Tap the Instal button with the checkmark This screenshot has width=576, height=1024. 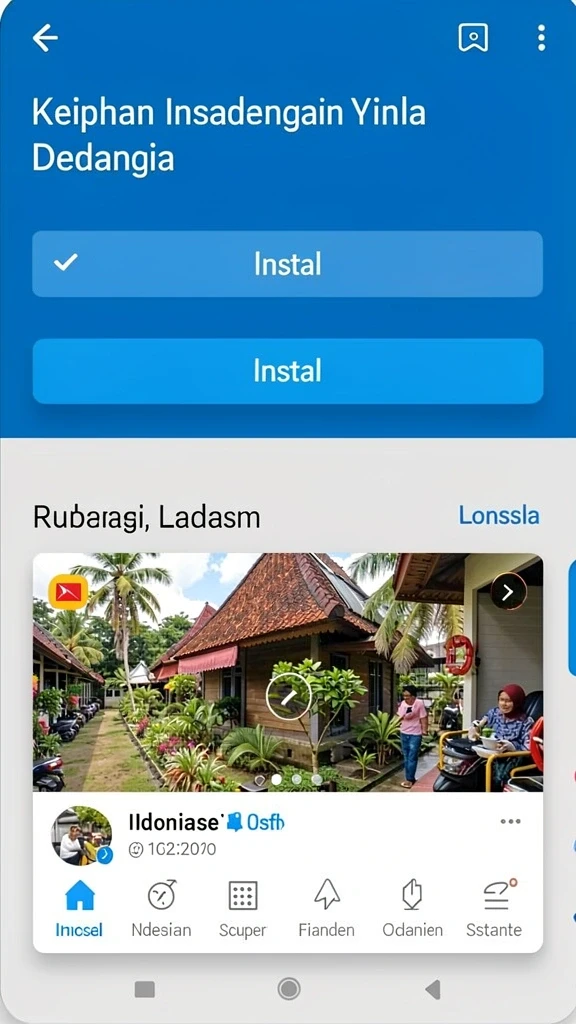[287, 264]
